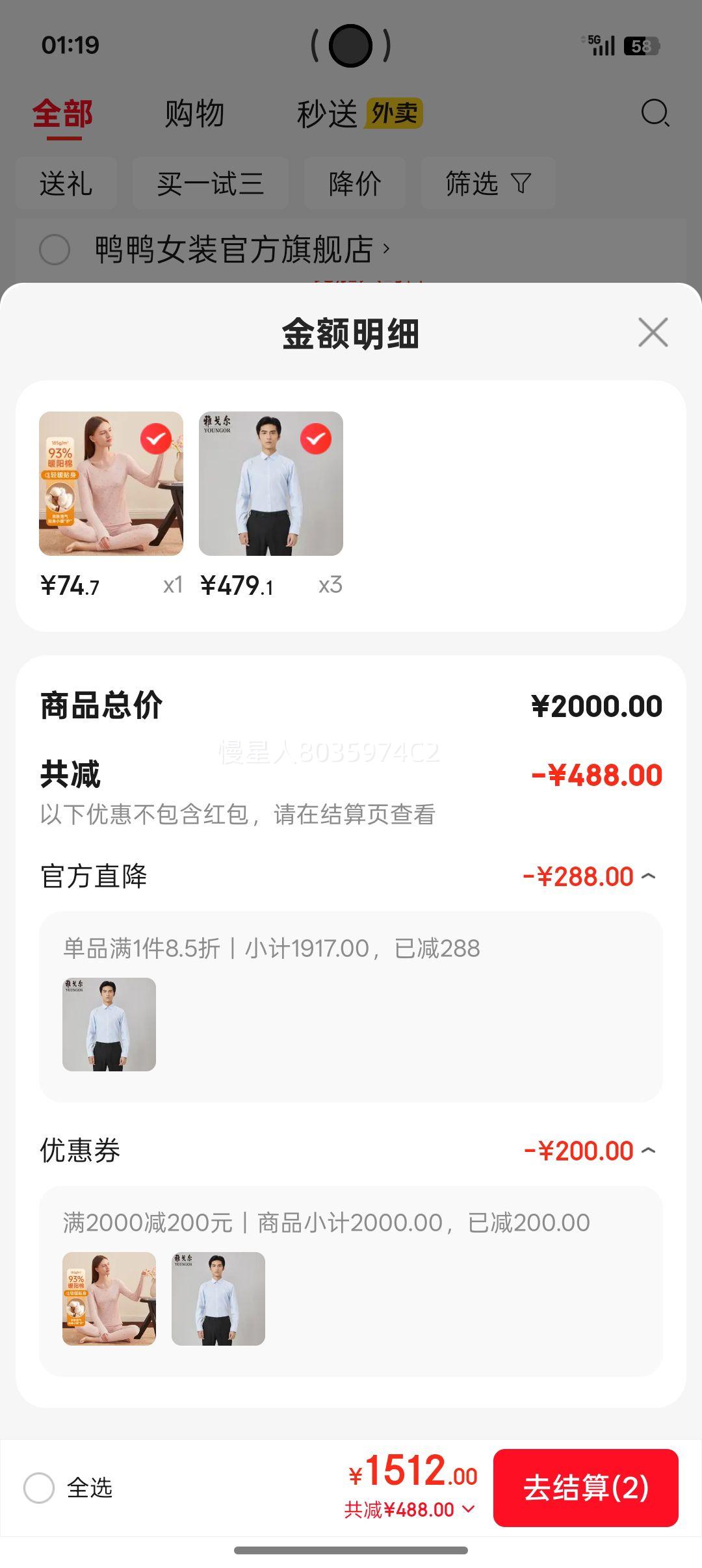The image size is (702, 1568).
Task: Collapse the 优惠券 coupon section
Action: point(649,1151)
